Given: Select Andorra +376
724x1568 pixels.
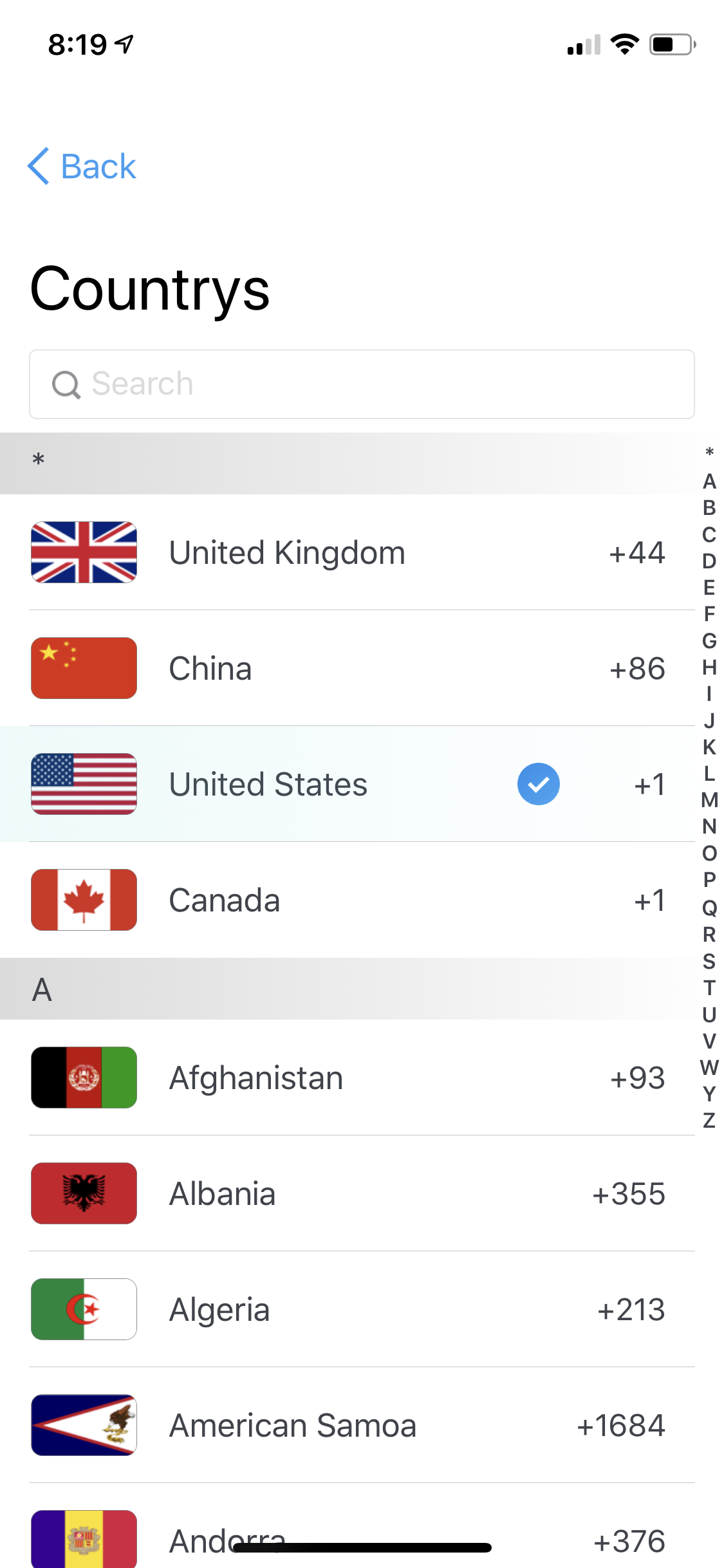Looking at the screenshot, I should [348, 1532].
